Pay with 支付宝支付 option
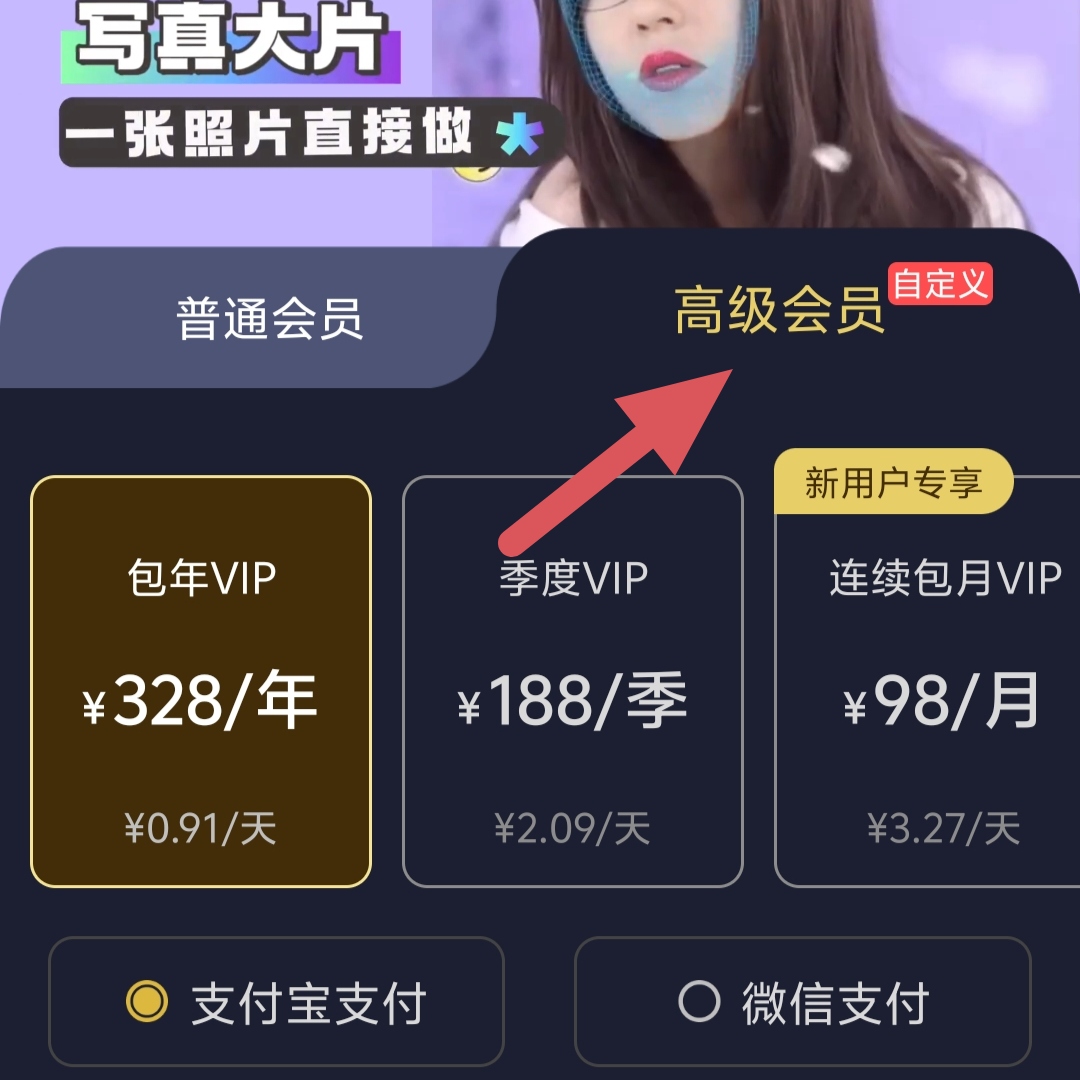The width and height of the screenshot is (1080, 1080). [x=276, y=1002]
